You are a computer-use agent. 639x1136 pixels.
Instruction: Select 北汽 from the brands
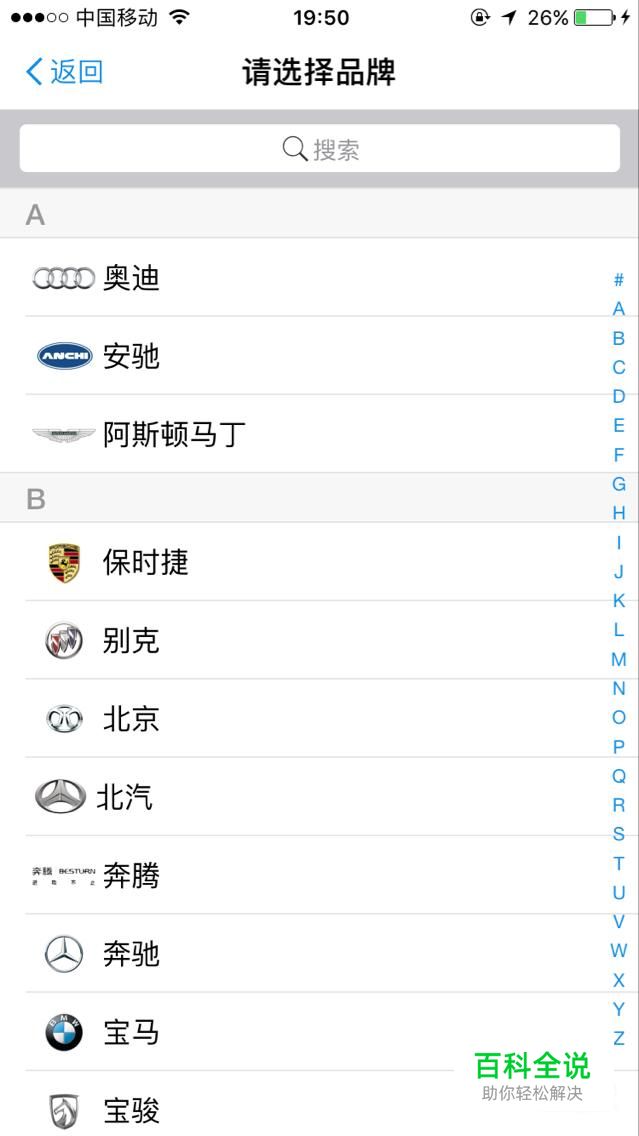tap(320, 797)
